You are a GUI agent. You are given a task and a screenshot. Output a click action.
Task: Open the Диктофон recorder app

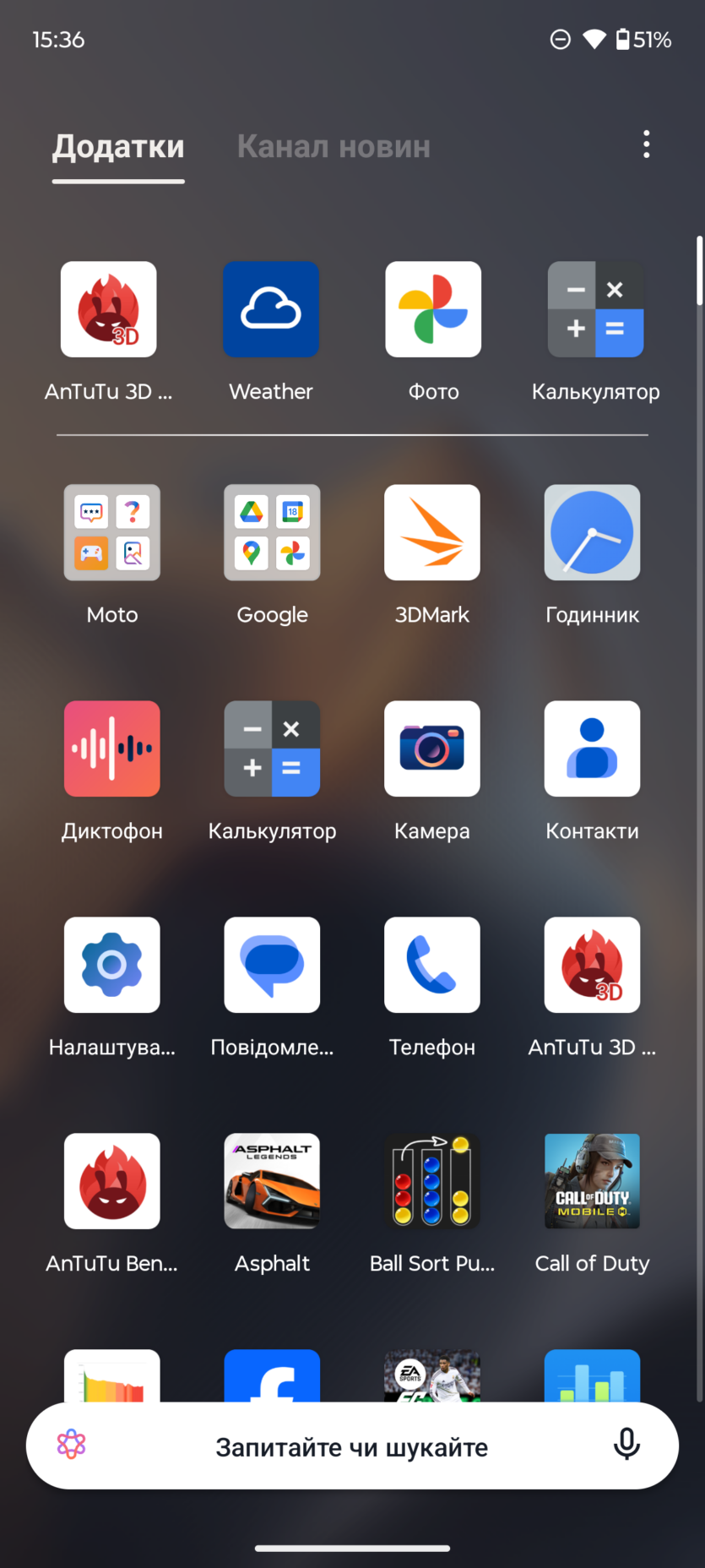(112, 749)
